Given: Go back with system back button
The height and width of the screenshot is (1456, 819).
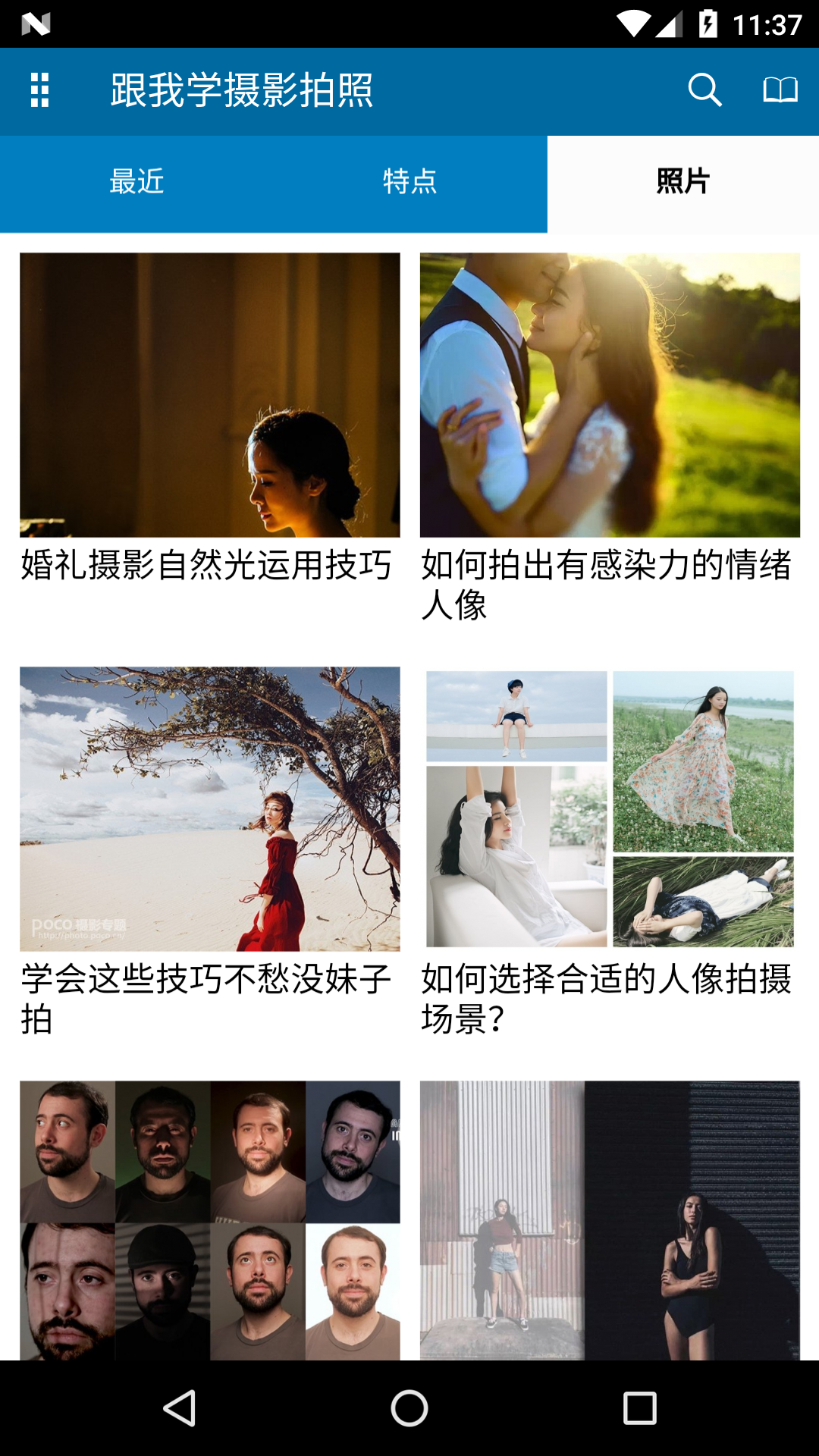Looking at the screenshot, I should [x=180, y=1408].
